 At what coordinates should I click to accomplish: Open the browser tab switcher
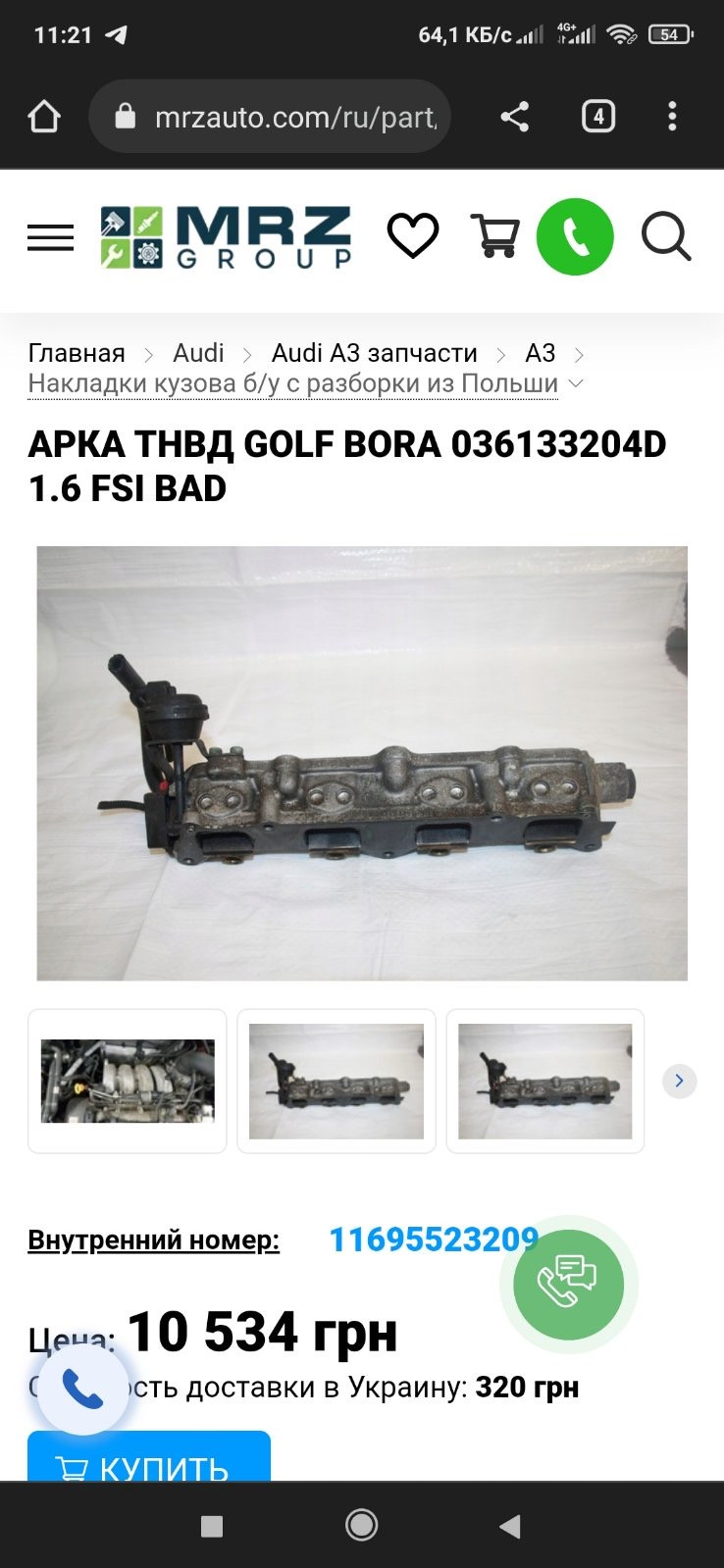coord(597,117)
